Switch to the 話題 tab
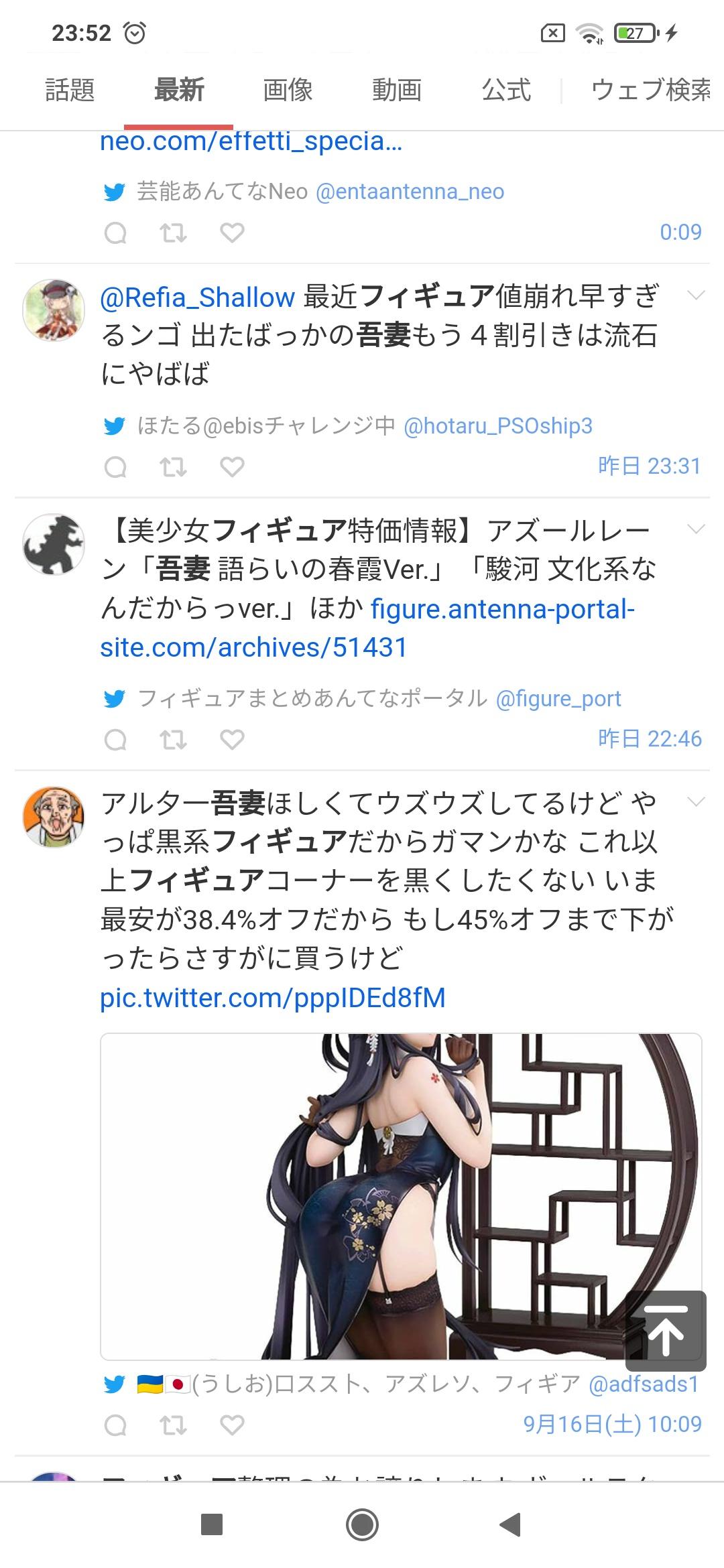The width and height of the screenshot is (724, 1568). [70, 90]
